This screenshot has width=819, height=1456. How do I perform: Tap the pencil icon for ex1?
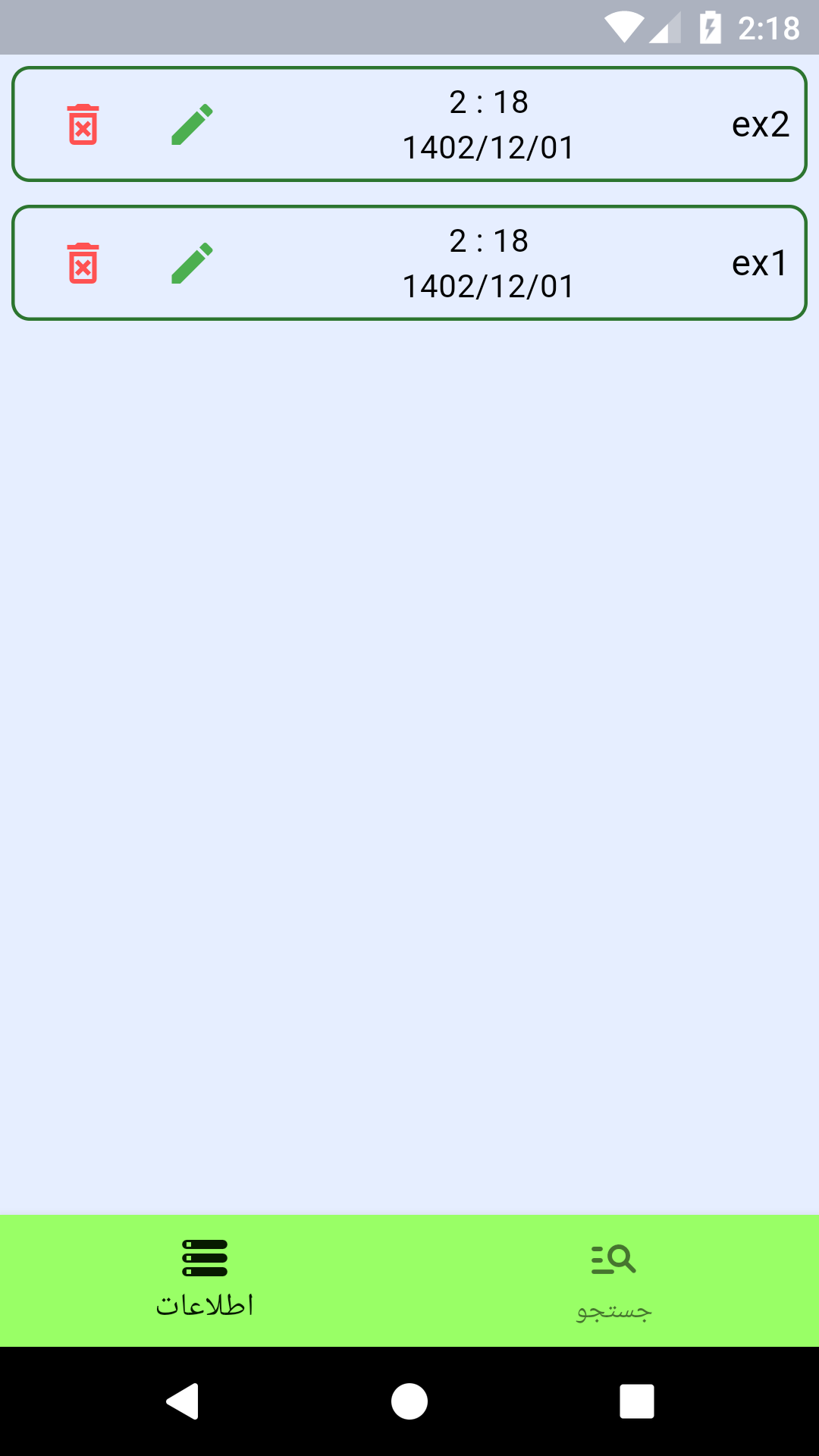tap(192, 263)
